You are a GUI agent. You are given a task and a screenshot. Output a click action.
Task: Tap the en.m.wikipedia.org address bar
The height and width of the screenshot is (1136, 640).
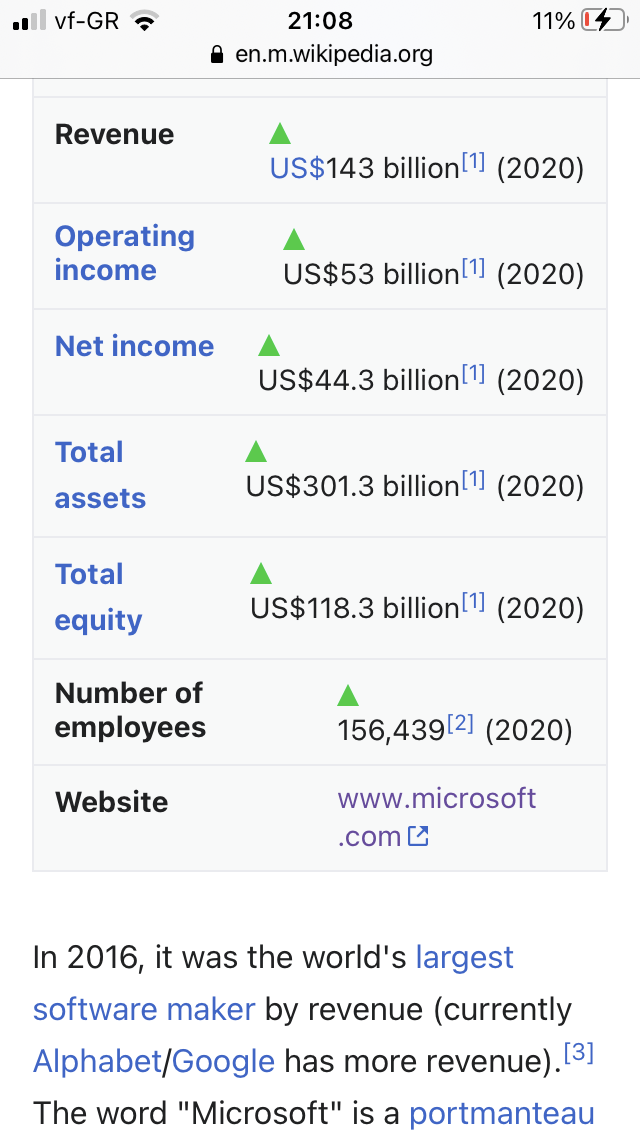[x=321, y=54]
